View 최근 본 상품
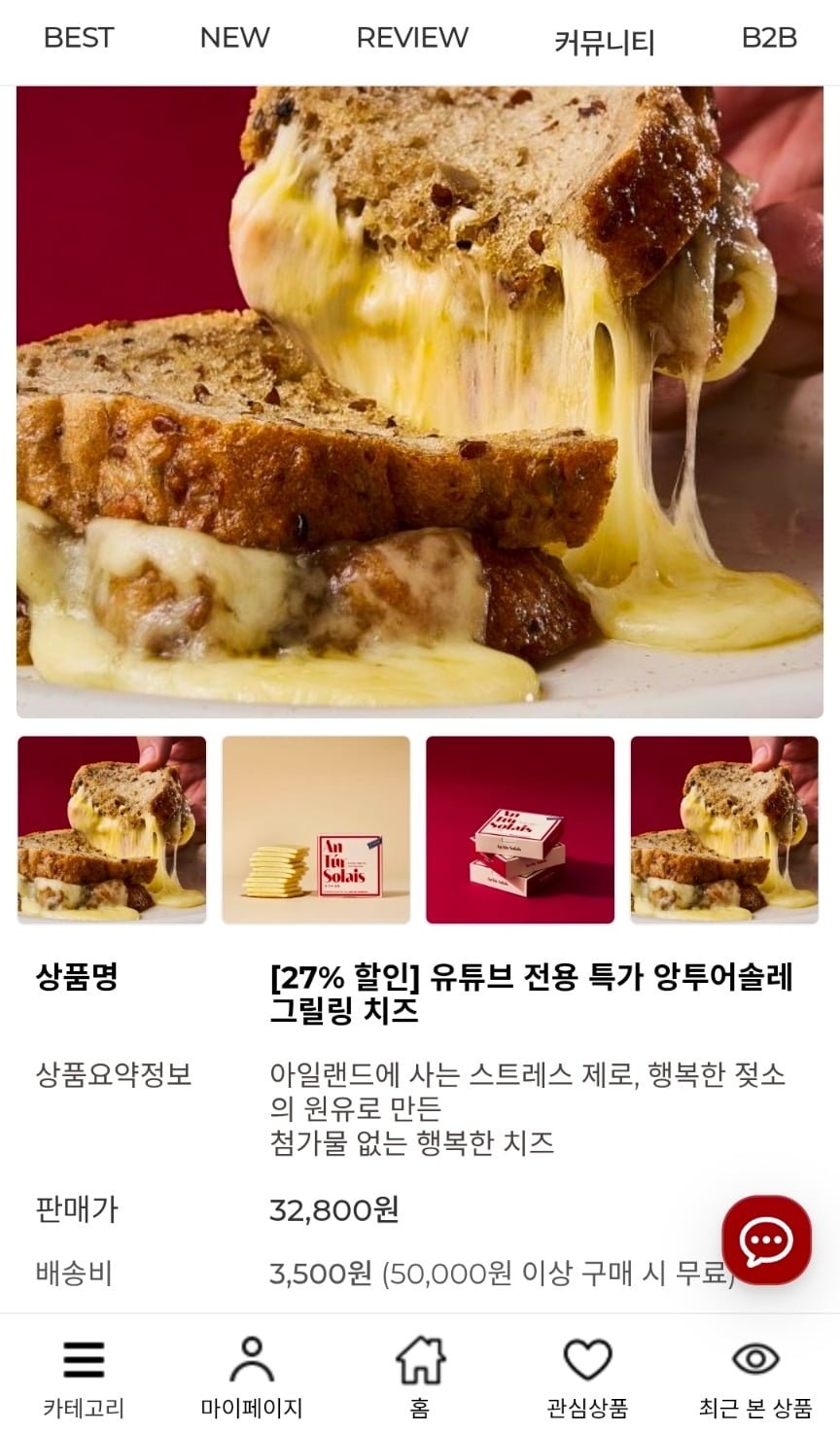The image size is (840, 1432). [x=755, y=1375]
